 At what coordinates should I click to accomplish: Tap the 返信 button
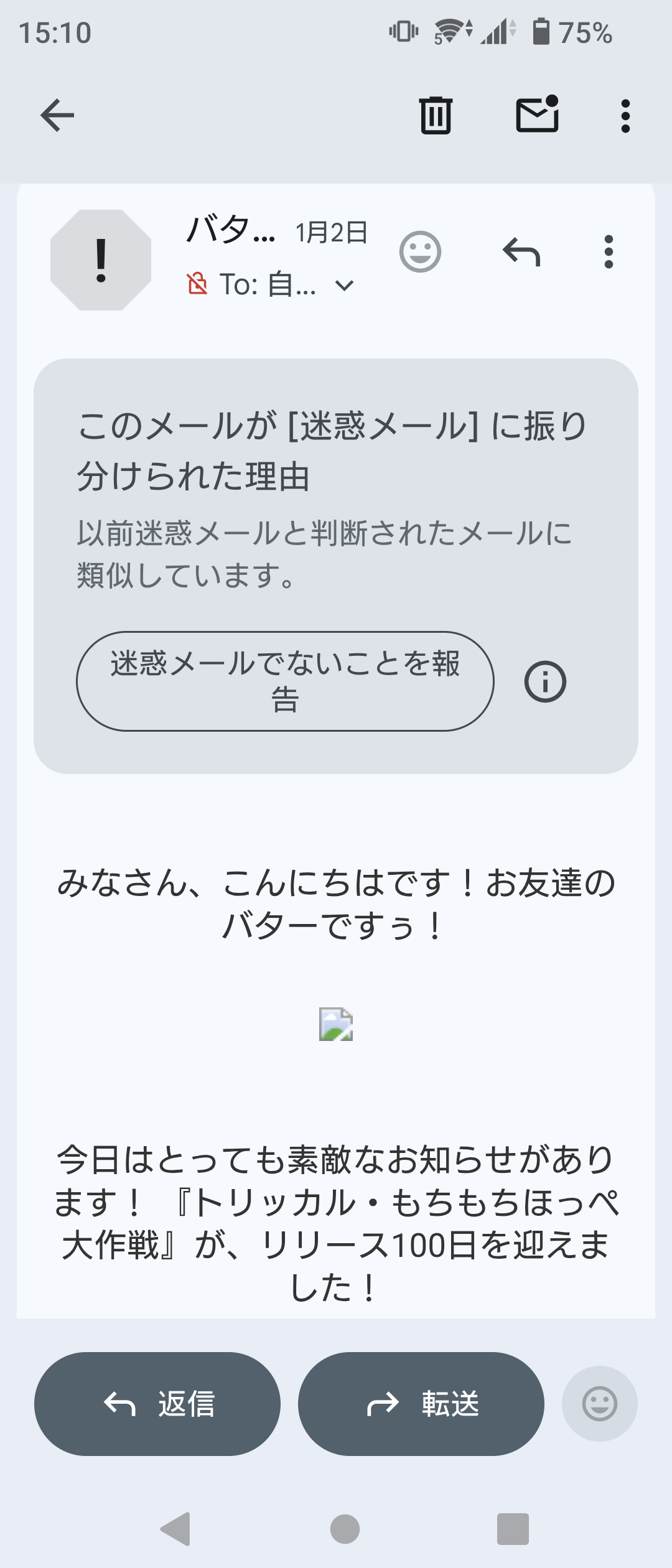pos(157,1404)
